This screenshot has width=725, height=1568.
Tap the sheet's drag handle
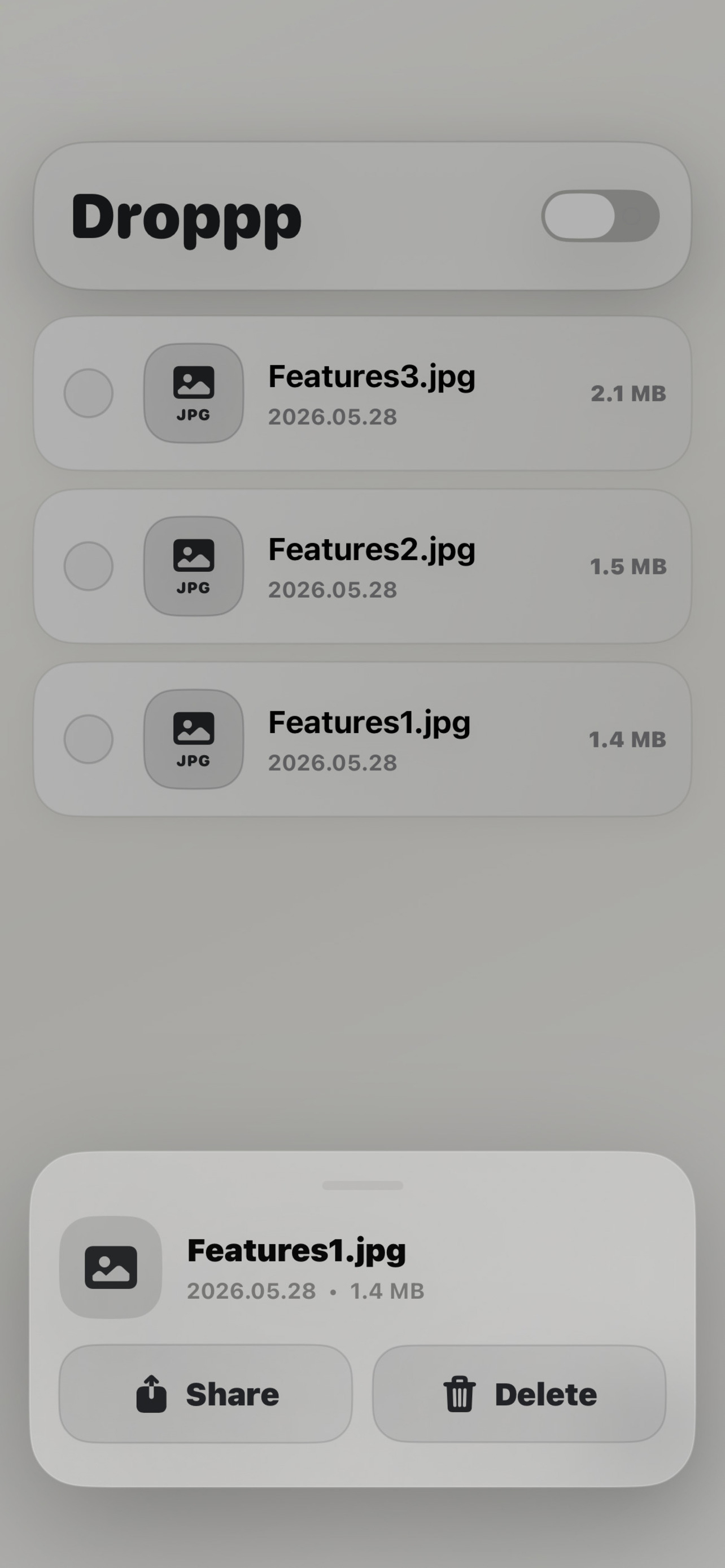tap(363, 1185)
